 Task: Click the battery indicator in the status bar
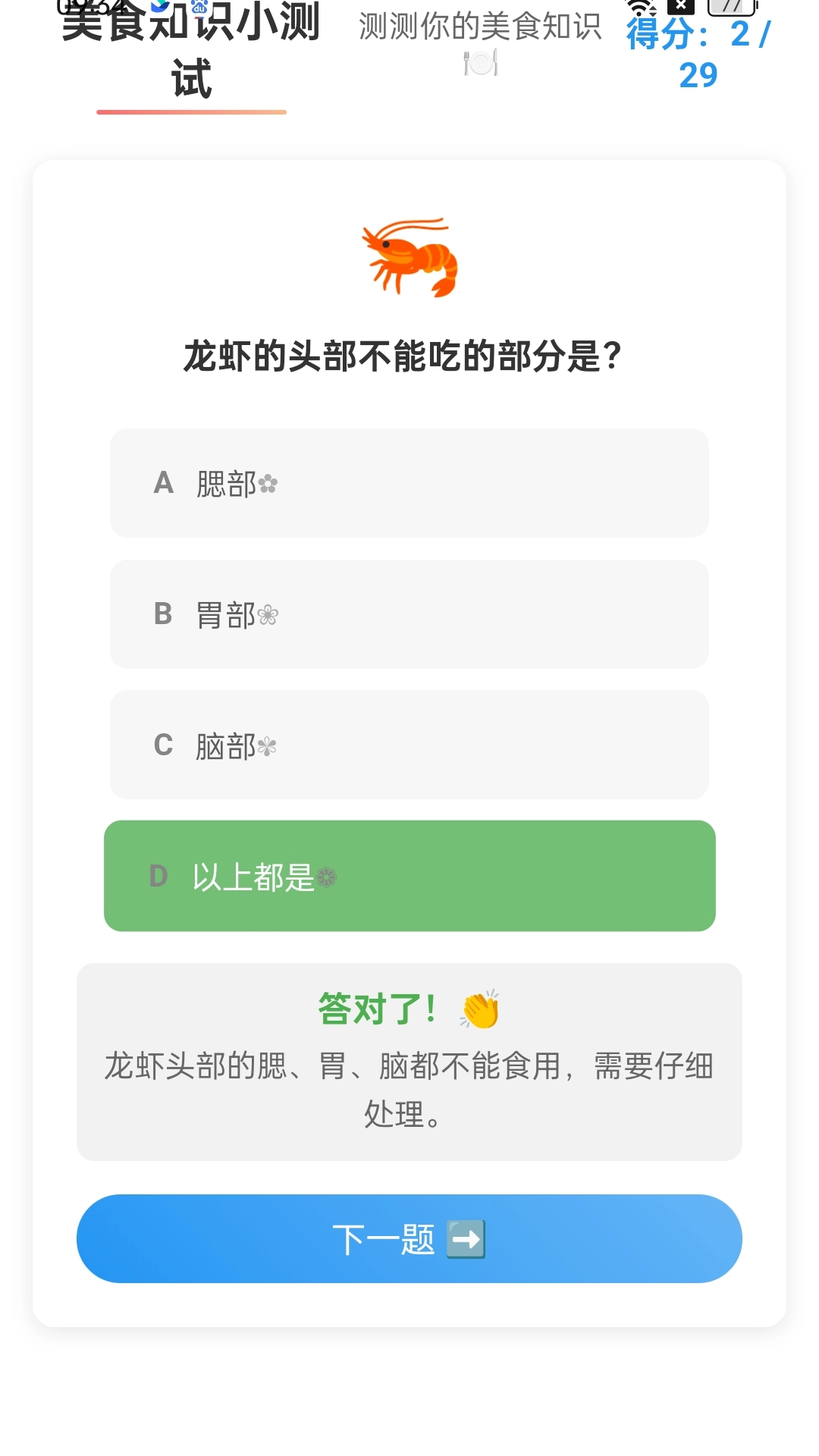[730, 8]
